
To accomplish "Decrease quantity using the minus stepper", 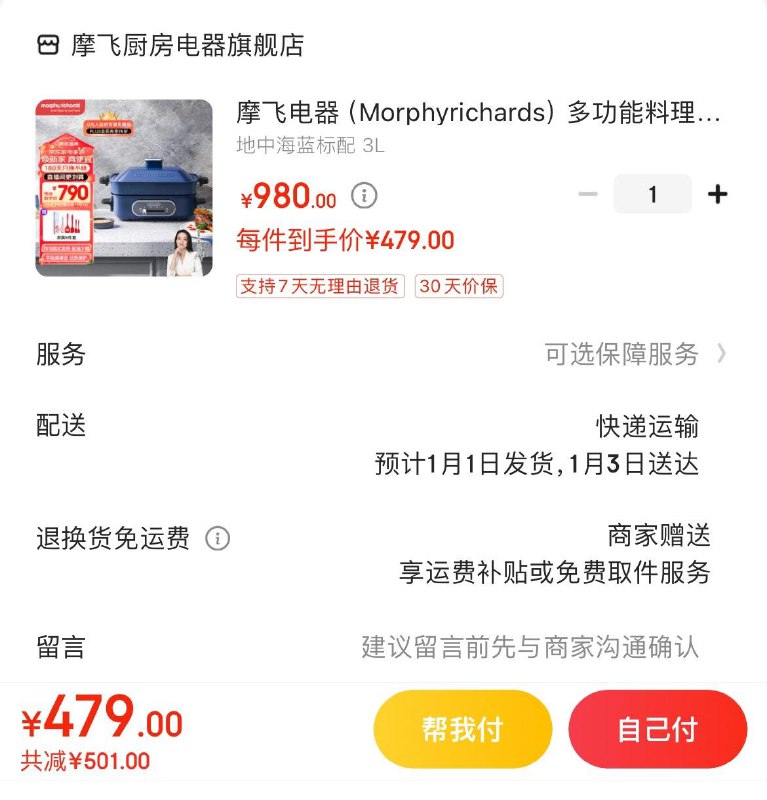I will pyautogui.click(x=588, y=194).
